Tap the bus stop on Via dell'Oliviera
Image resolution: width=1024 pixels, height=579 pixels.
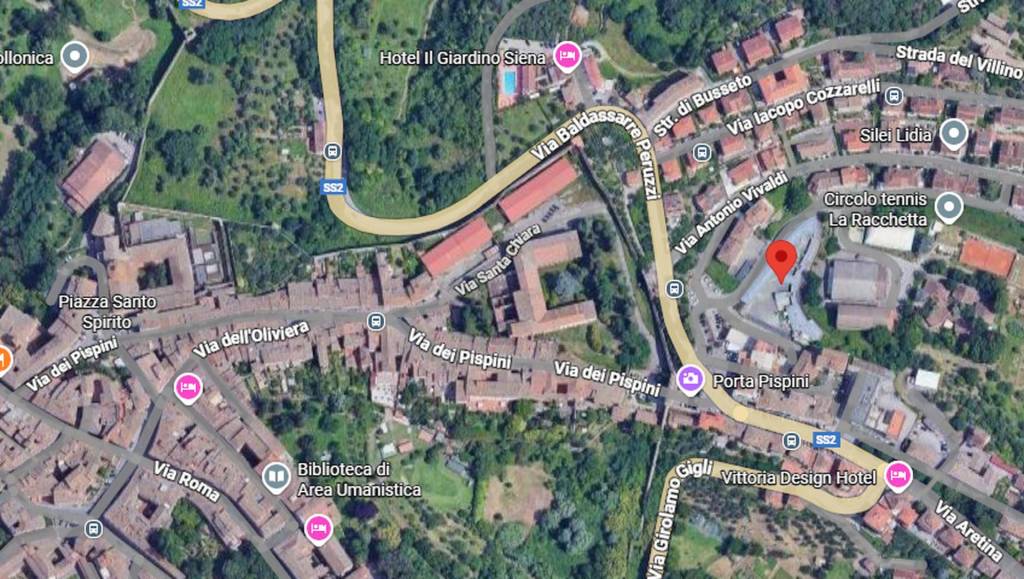click(376, 321)
